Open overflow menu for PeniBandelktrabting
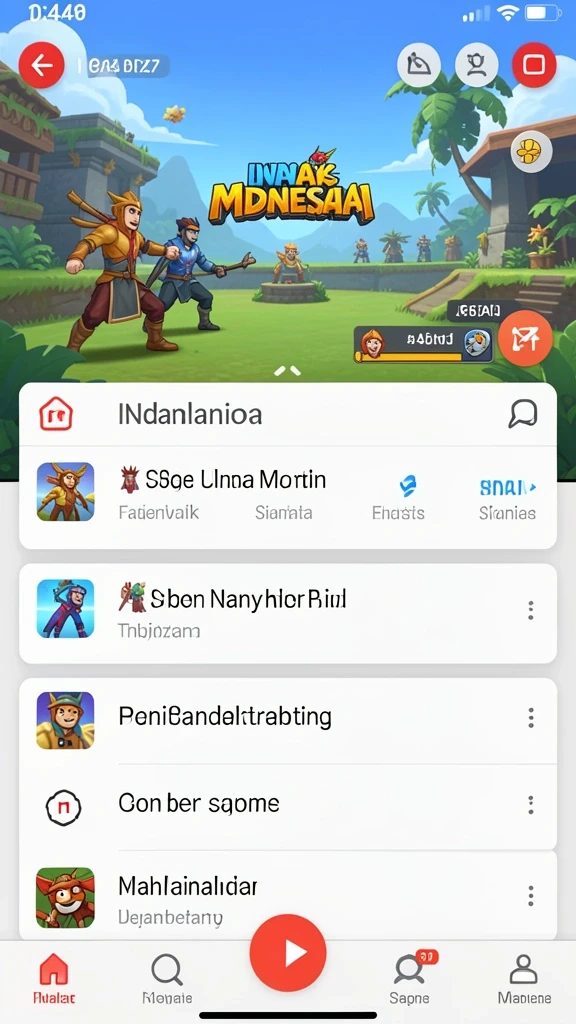 (530, 718)
